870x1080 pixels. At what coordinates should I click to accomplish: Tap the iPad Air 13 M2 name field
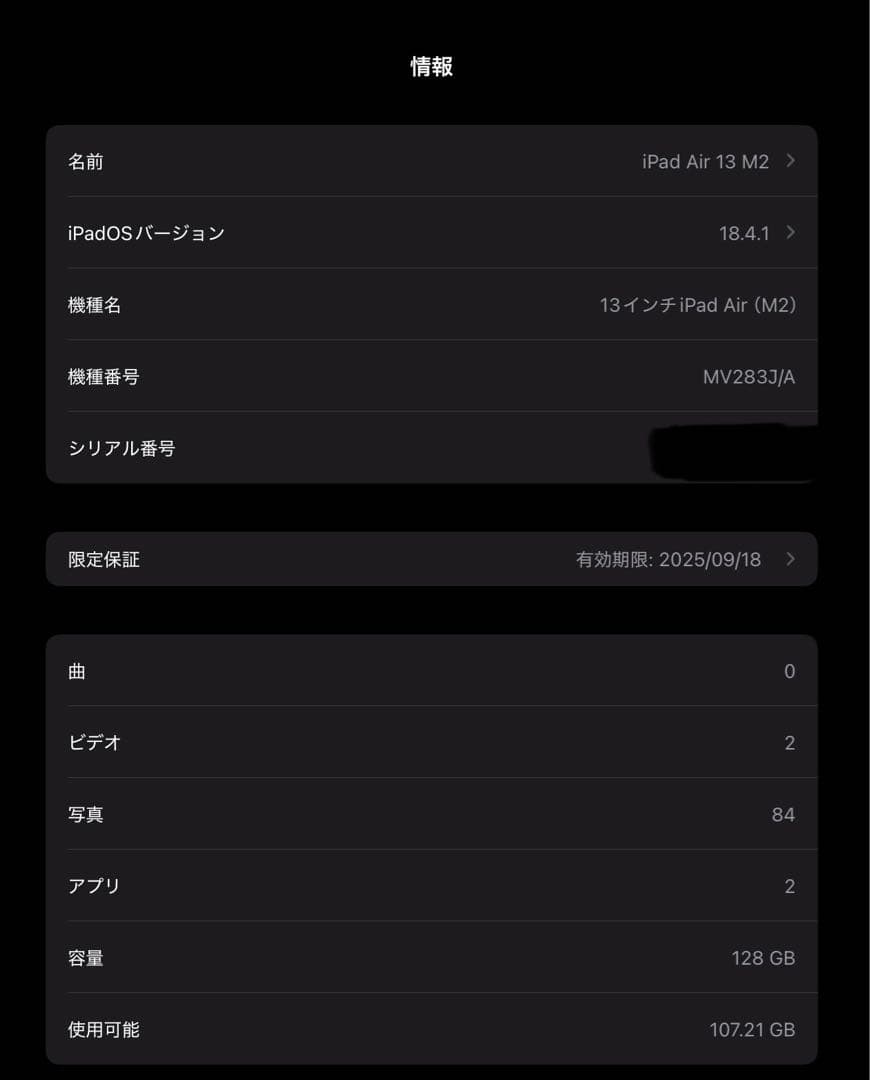pos(705,161)
